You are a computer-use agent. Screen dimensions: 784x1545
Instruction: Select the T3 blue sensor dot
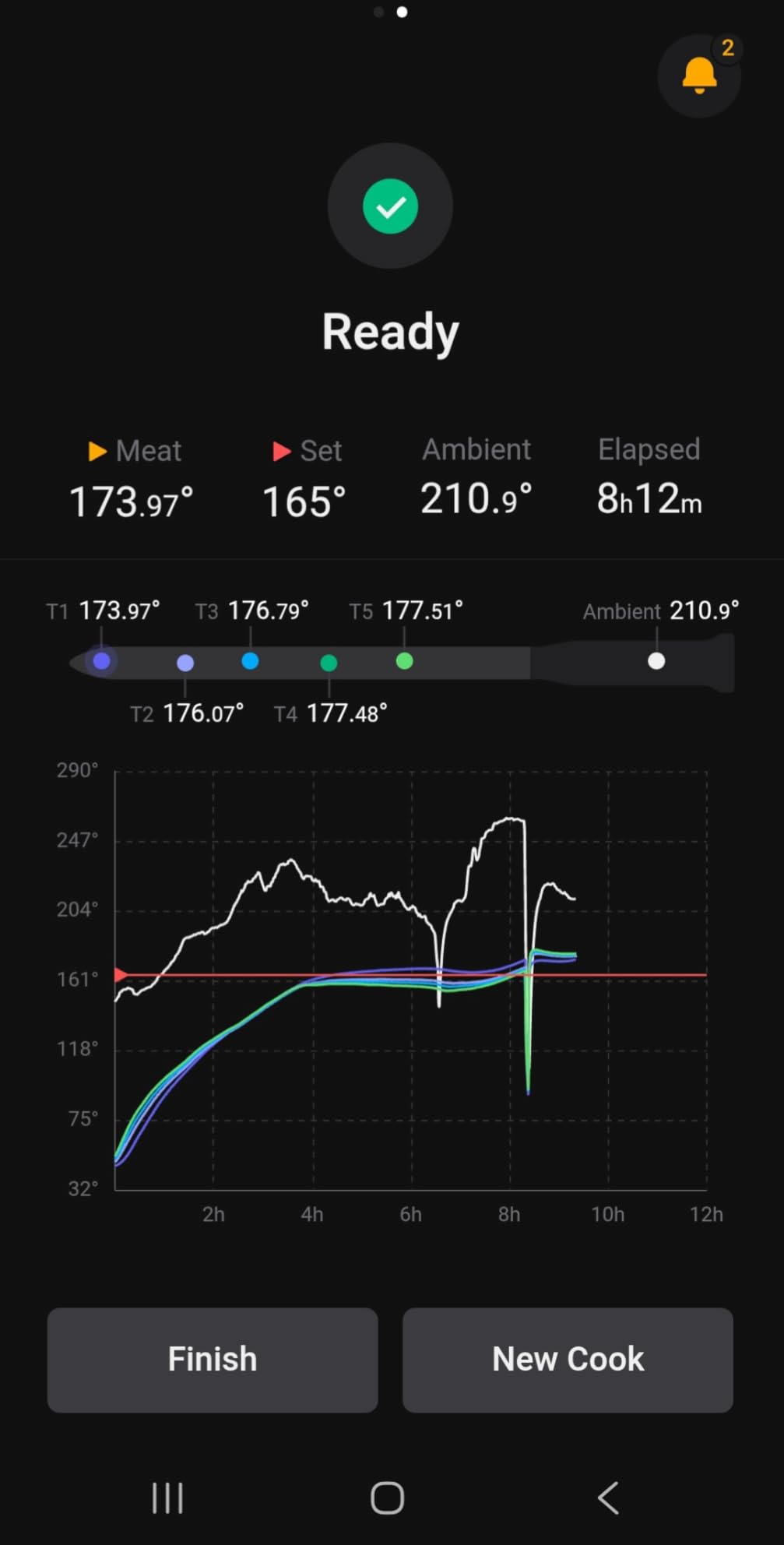click(250, 661)
